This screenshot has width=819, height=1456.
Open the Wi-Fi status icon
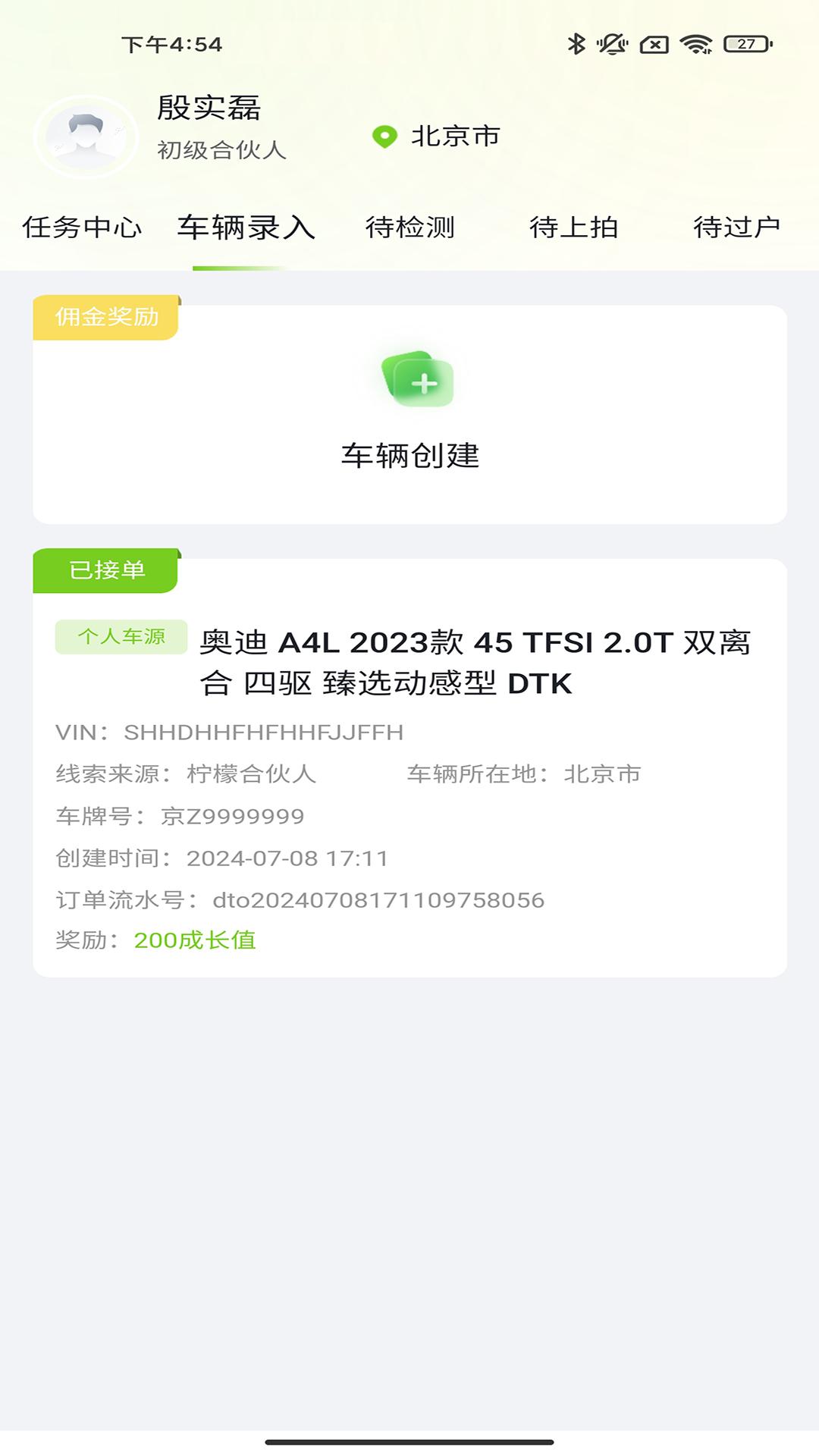pyautogui.click(x=696, y=44)
